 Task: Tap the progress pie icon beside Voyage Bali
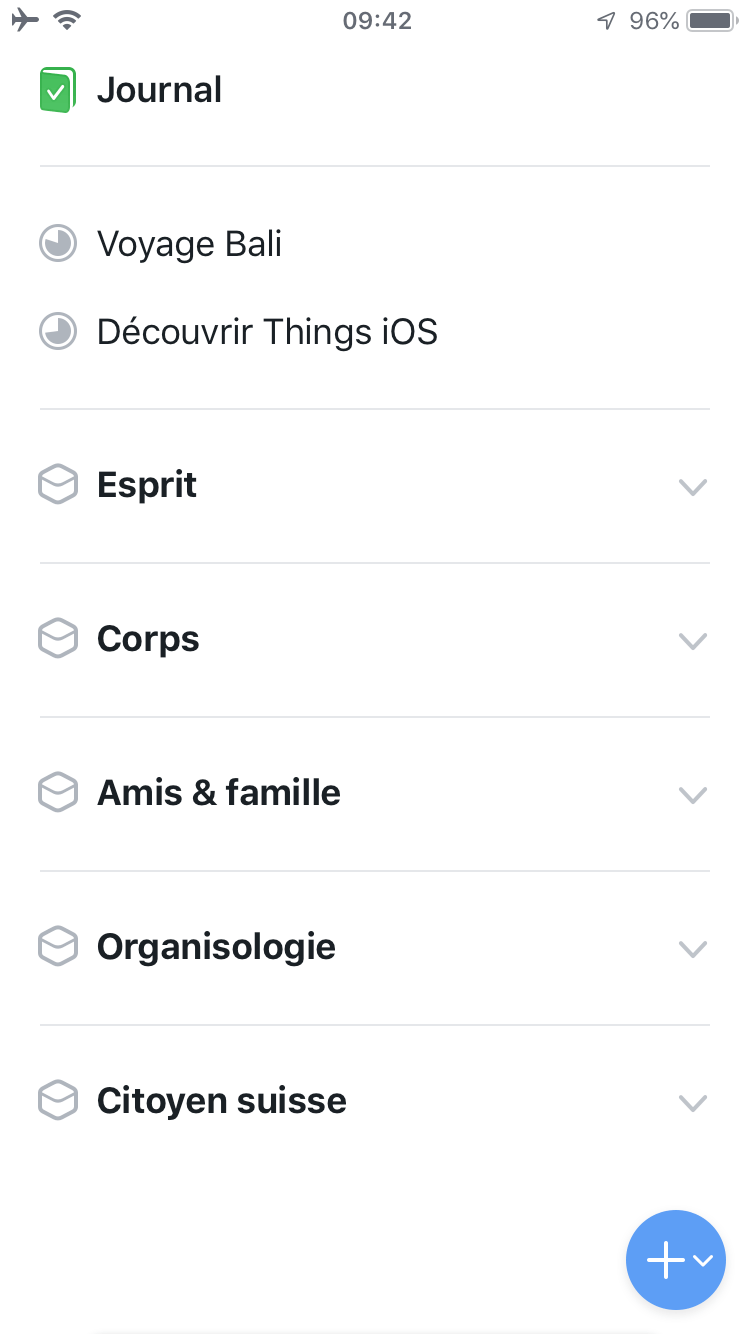click(58, 243)
